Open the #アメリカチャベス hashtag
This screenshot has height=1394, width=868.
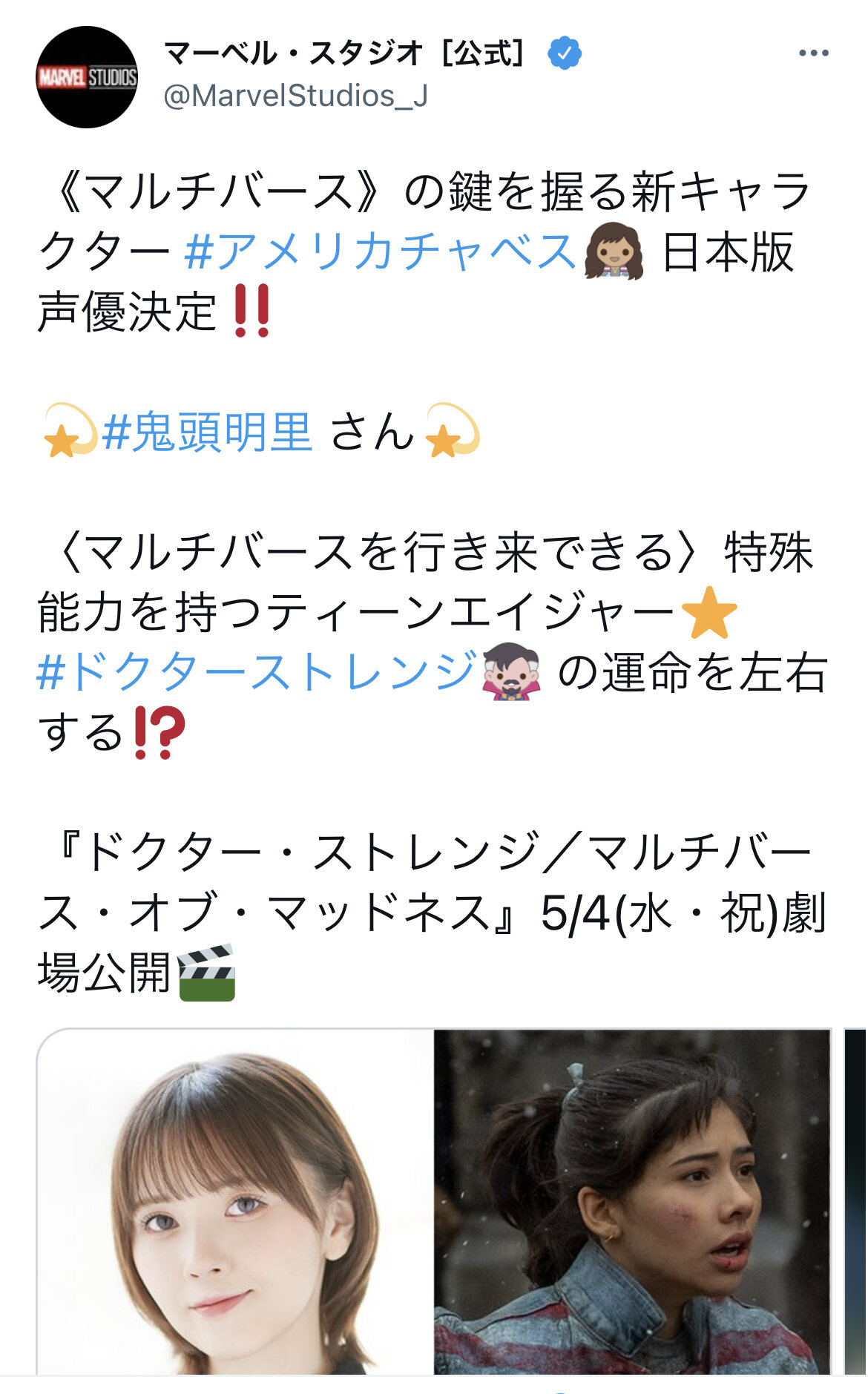click(x=380, y=251)
